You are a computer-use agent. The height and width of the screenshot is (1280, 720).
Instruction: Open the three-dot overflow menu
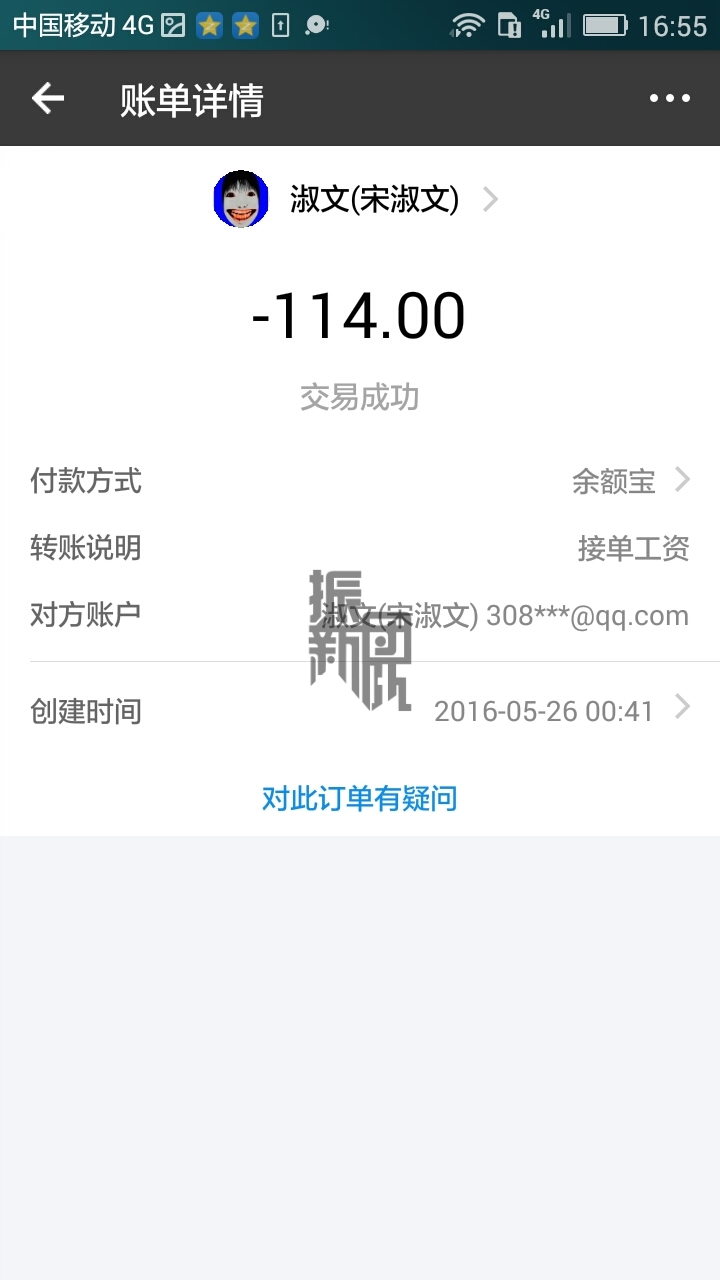click(669, 98)
